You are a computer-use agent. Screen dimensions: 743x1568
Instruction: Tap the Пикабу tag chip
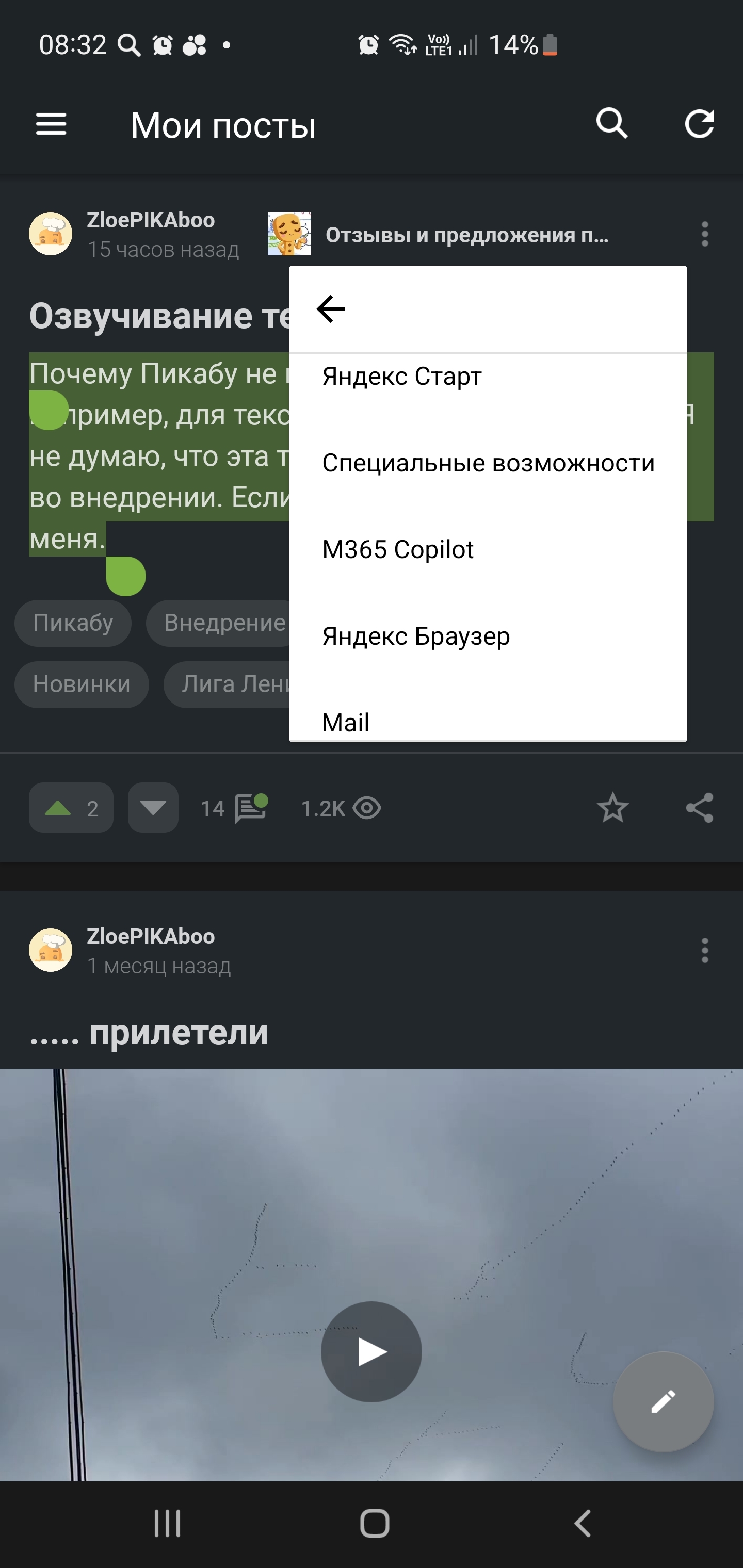[73, 623]
